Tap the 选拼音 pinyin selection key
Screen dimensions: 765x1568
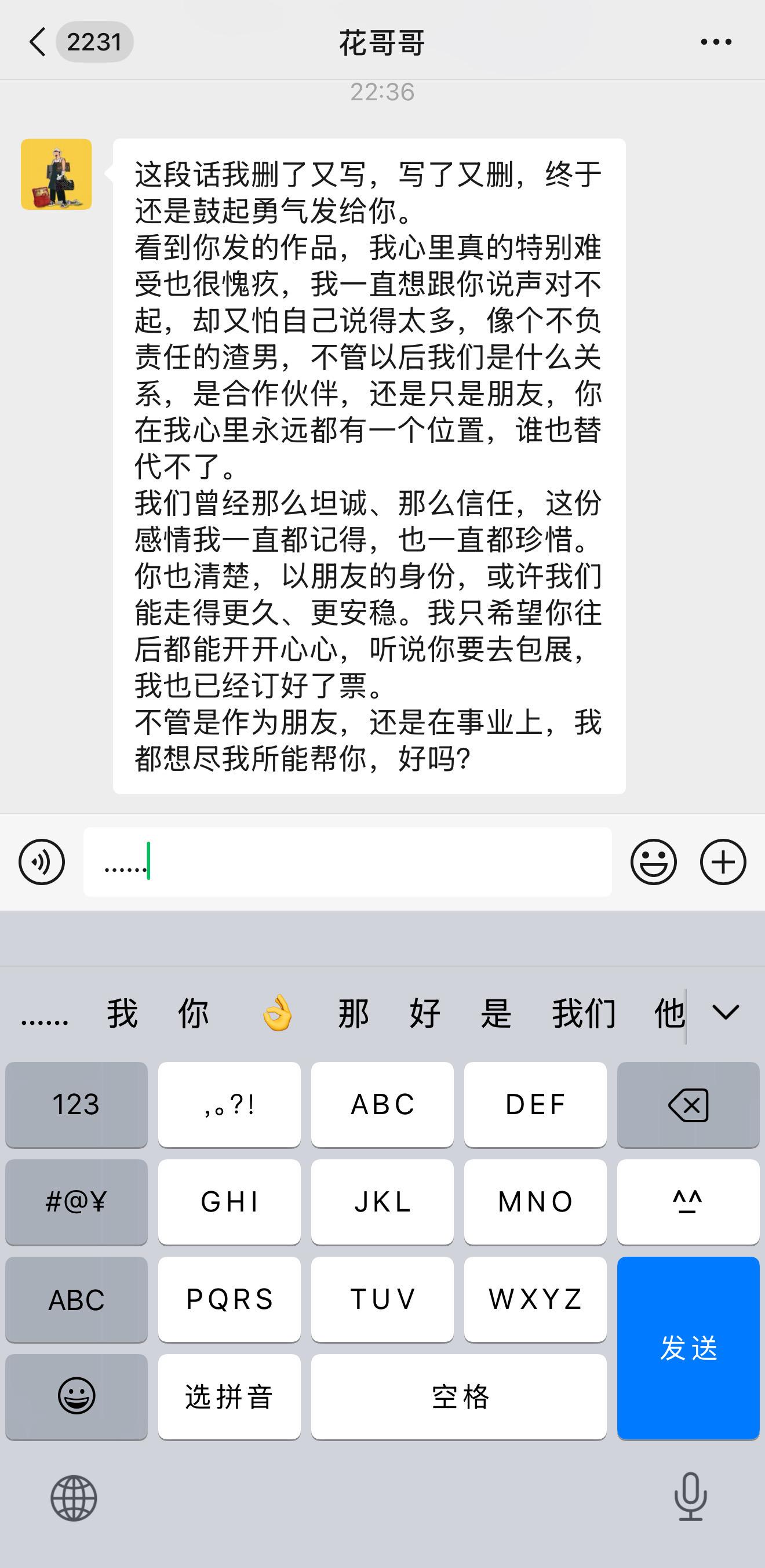pos(230,1397)
